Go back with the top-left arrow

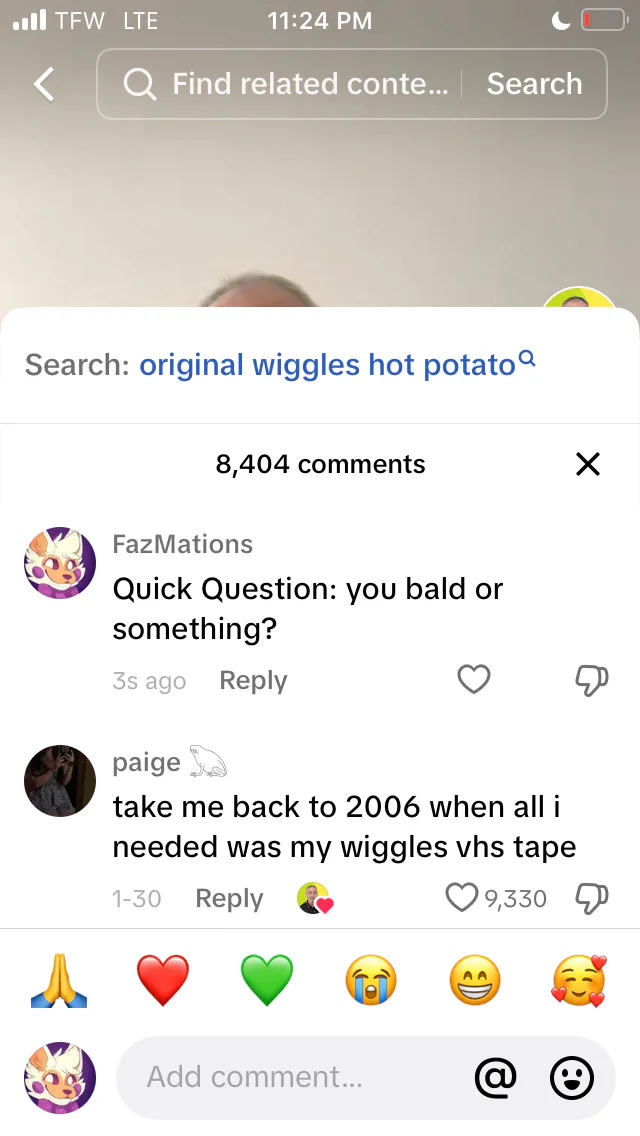click(44, 84)
